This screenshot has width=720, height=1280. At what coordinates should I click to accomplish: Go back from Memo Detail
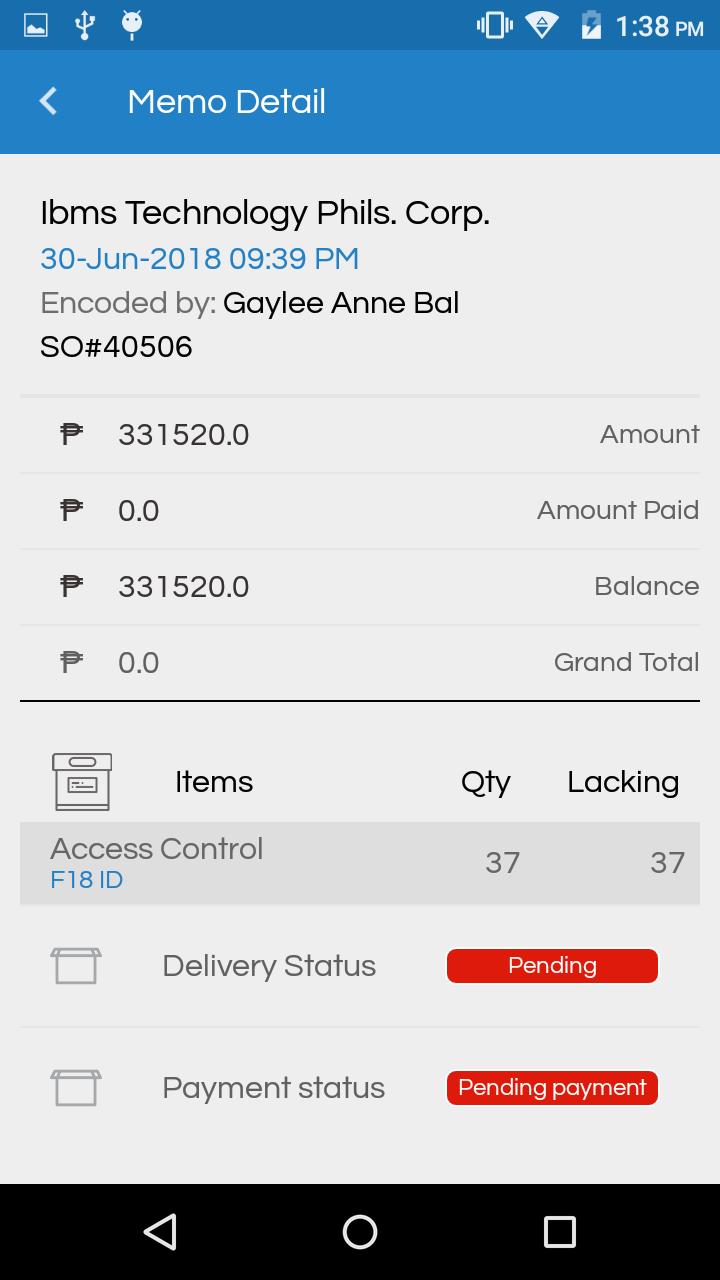point(48,101)
